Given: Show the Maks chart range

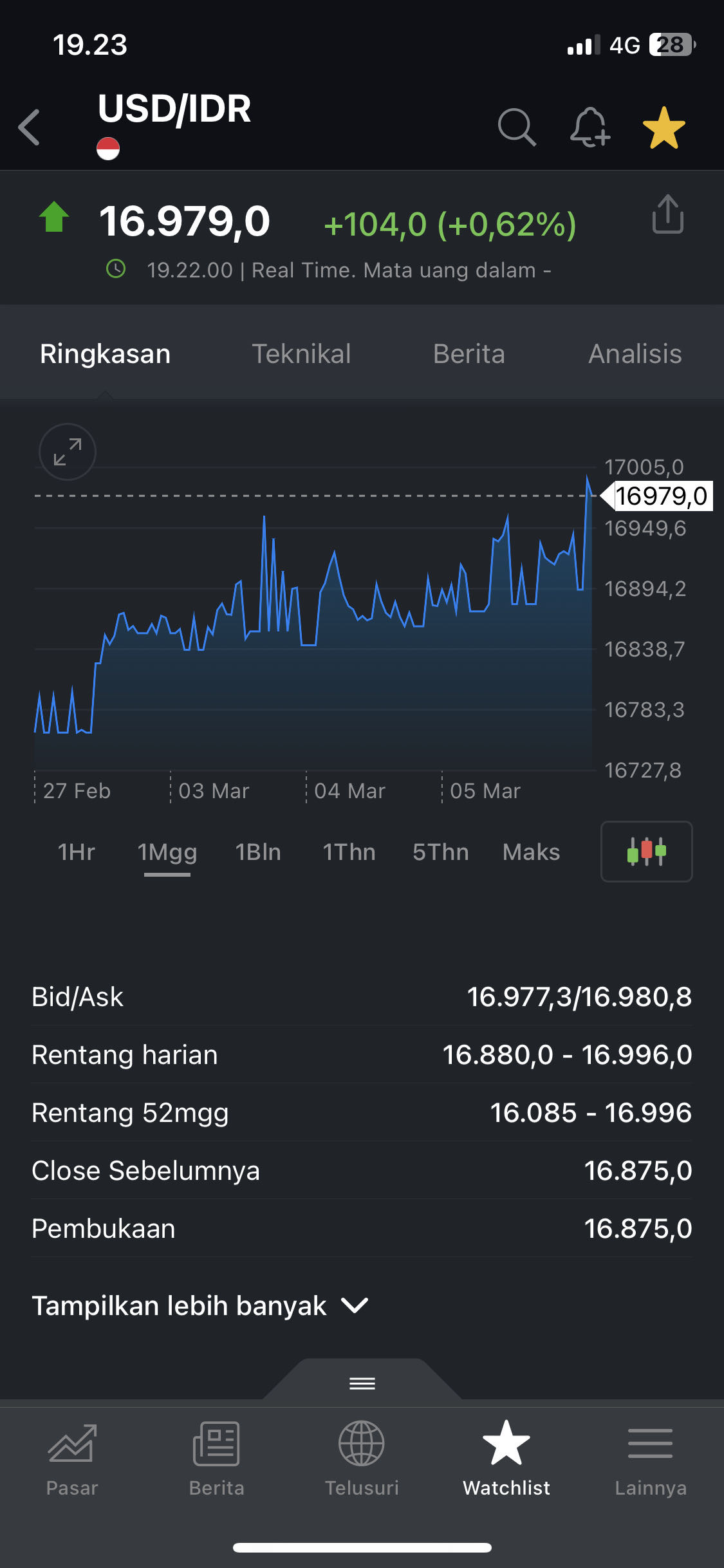Looking at the screenshot, I should (x=531, y=852).
